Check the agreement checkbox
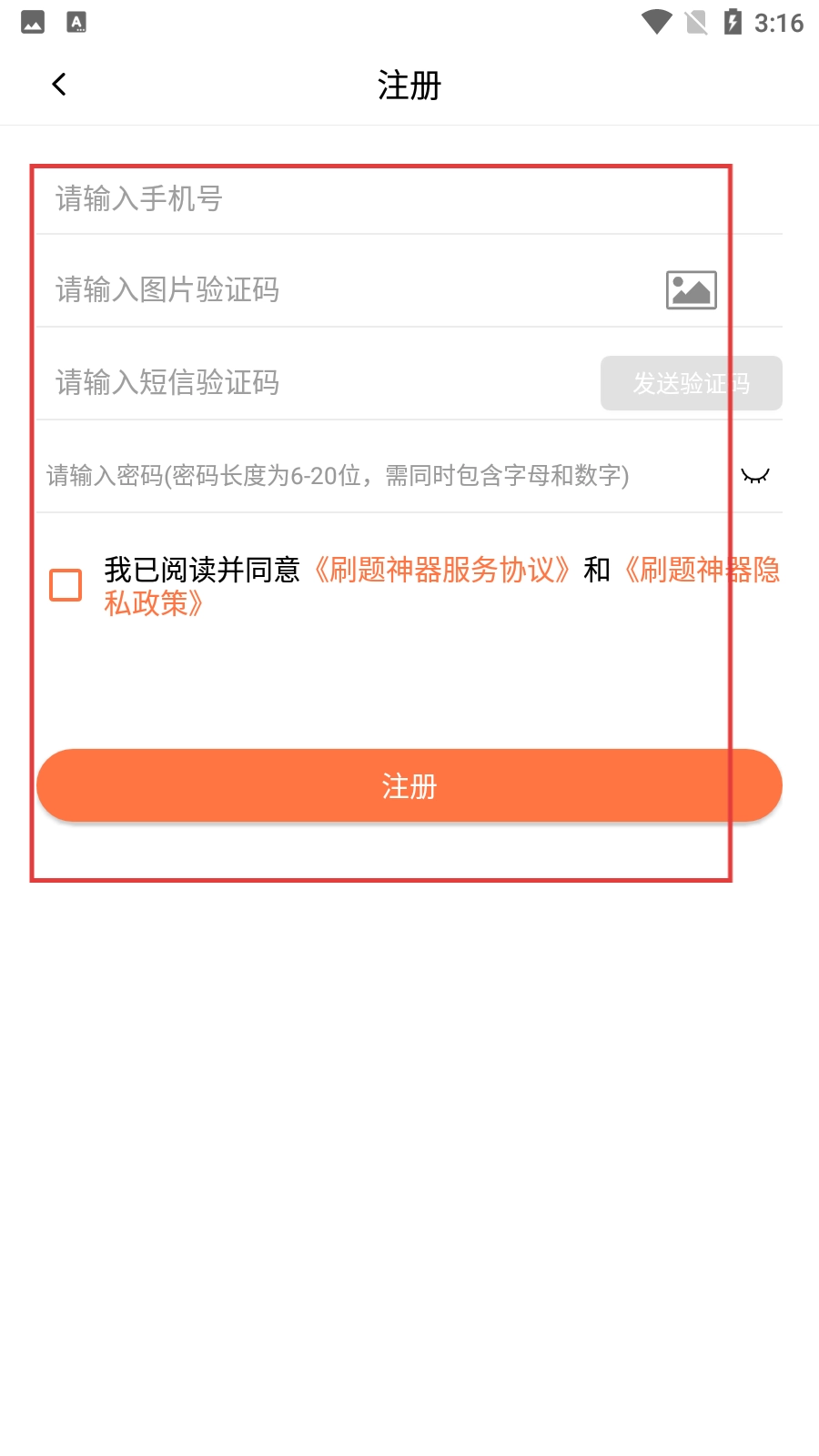The width and height of the screenshot is (819, 1456). click(x=66, y=585)
